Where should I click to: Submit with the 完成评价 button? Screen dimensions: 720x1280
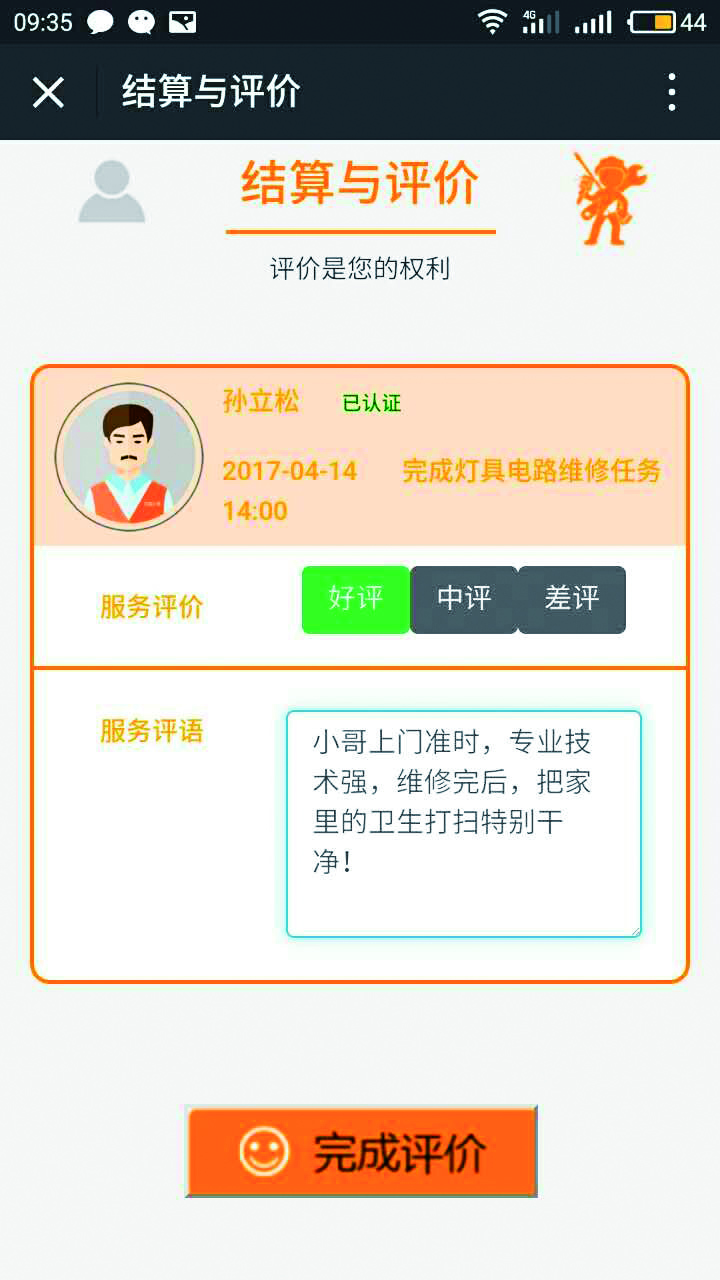click(x=361, y=1151)
